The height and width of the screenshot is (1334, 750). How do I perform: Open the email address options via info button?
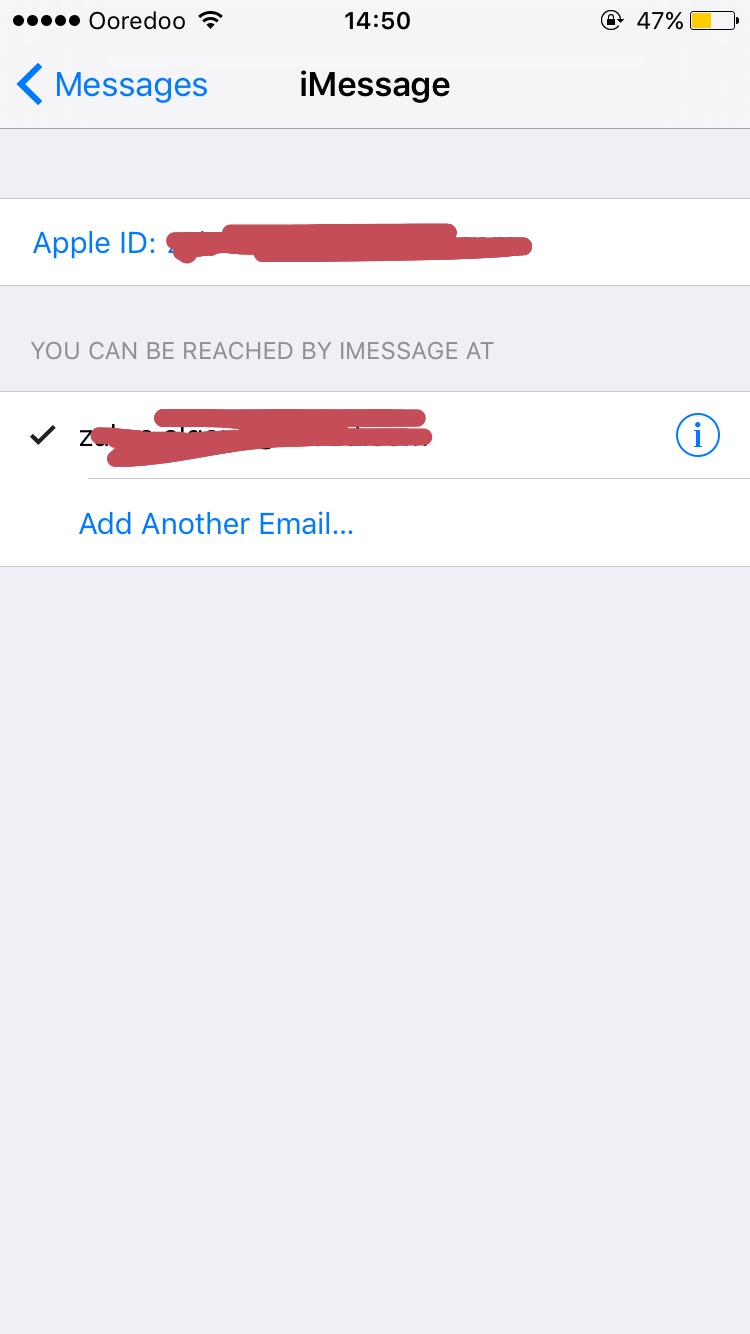697,435
